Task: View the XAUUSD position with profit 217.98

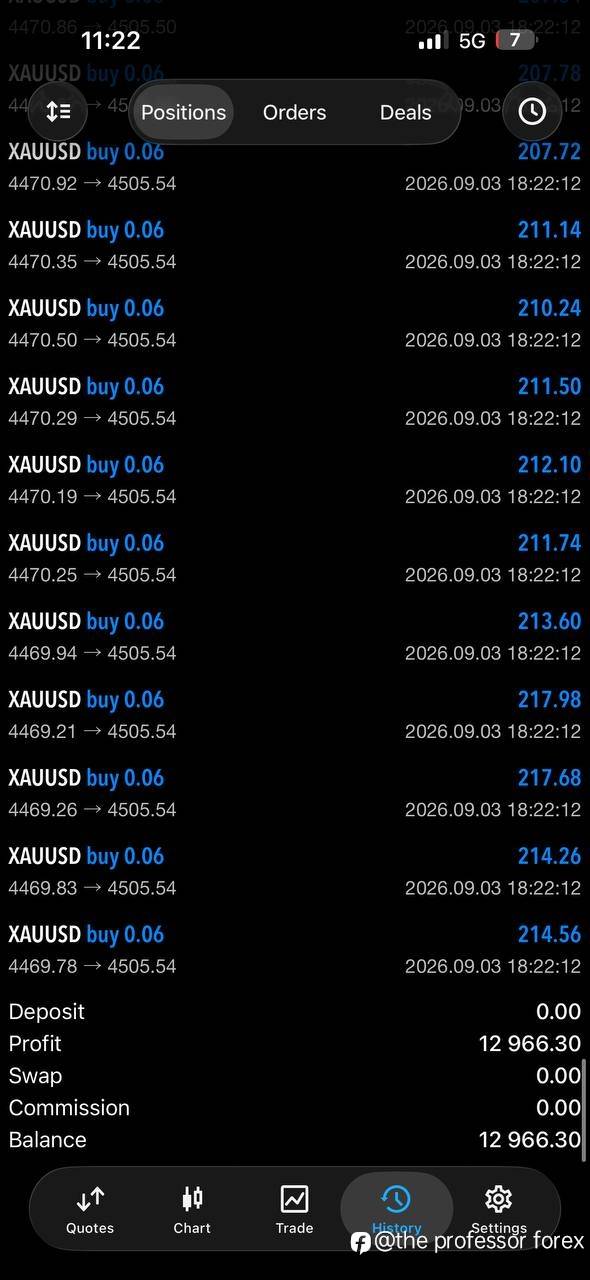Action: [295, 715]
